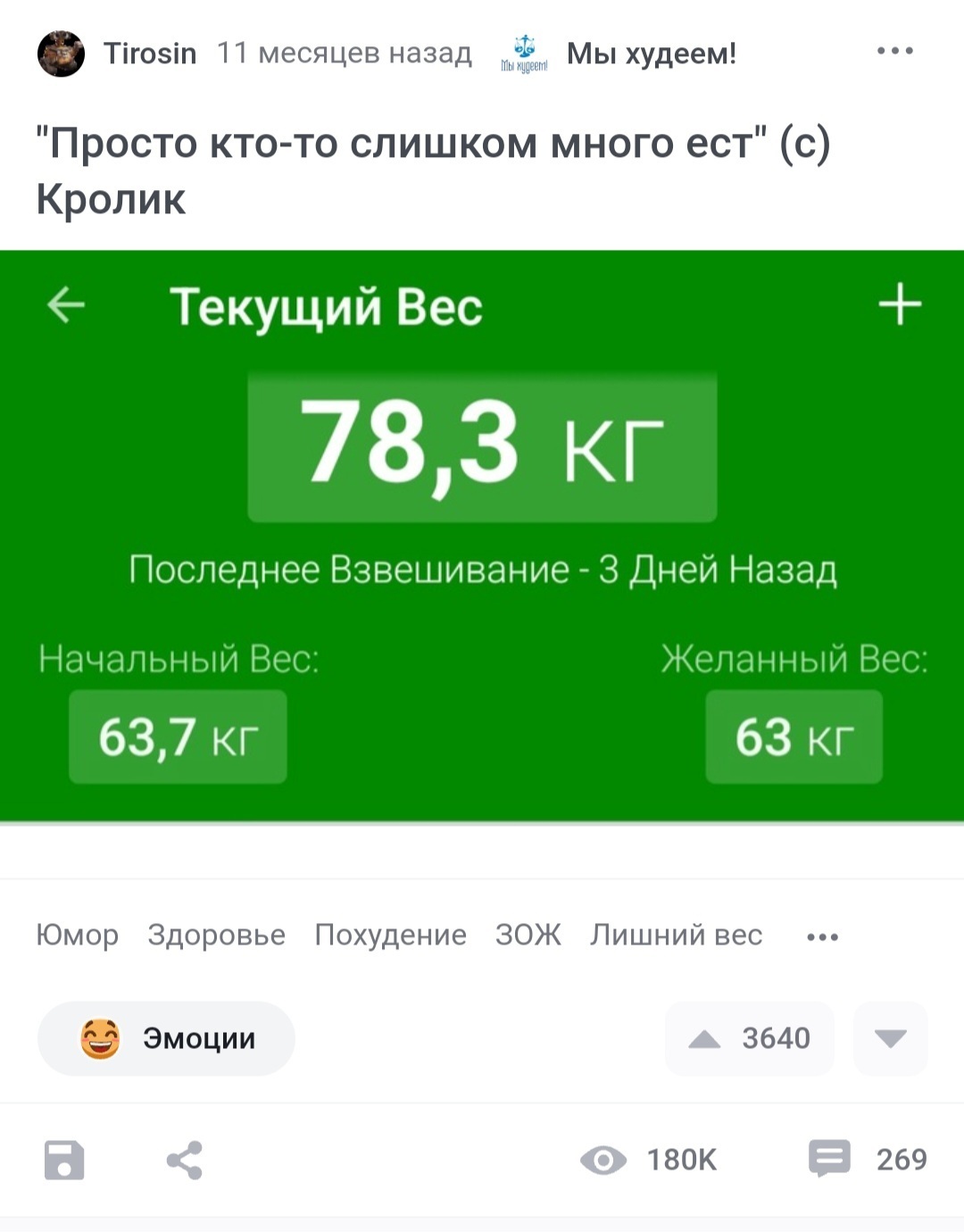
Task: Expand more tags with three dots
Action: click(x=822, y=936)
